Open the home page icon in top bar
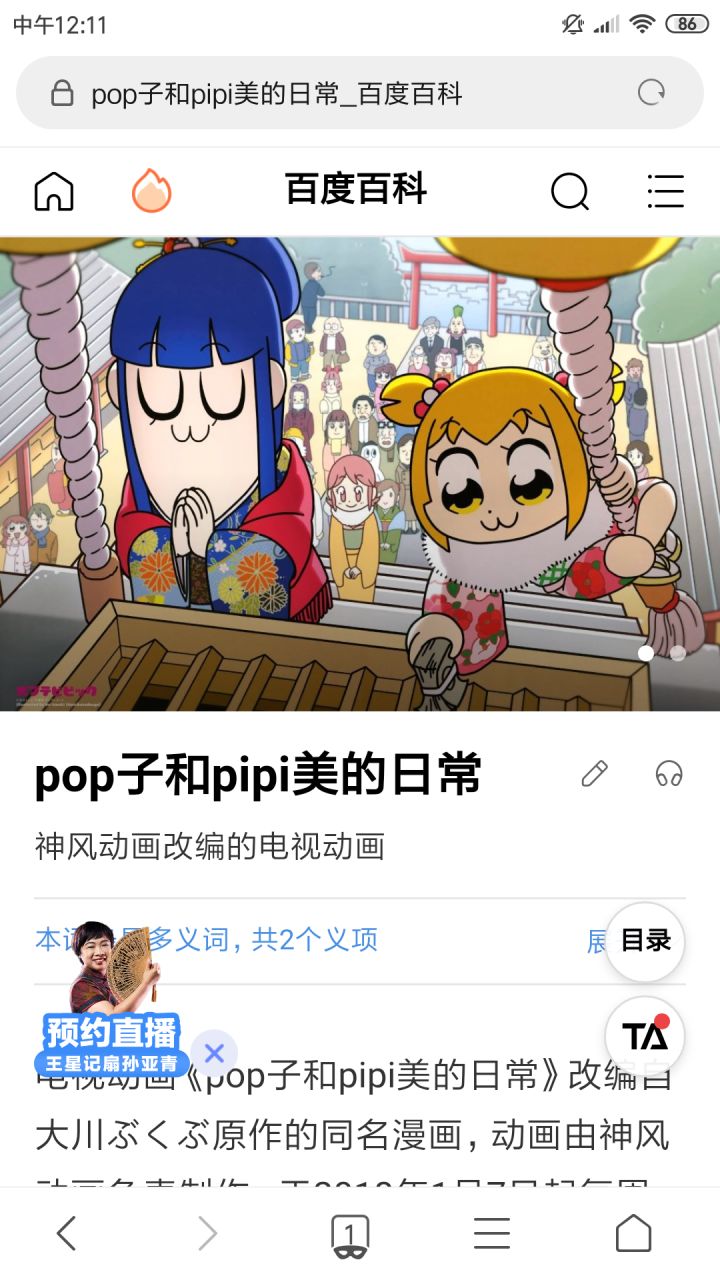Screen dimensions: 720x1280 coord(54,191)
